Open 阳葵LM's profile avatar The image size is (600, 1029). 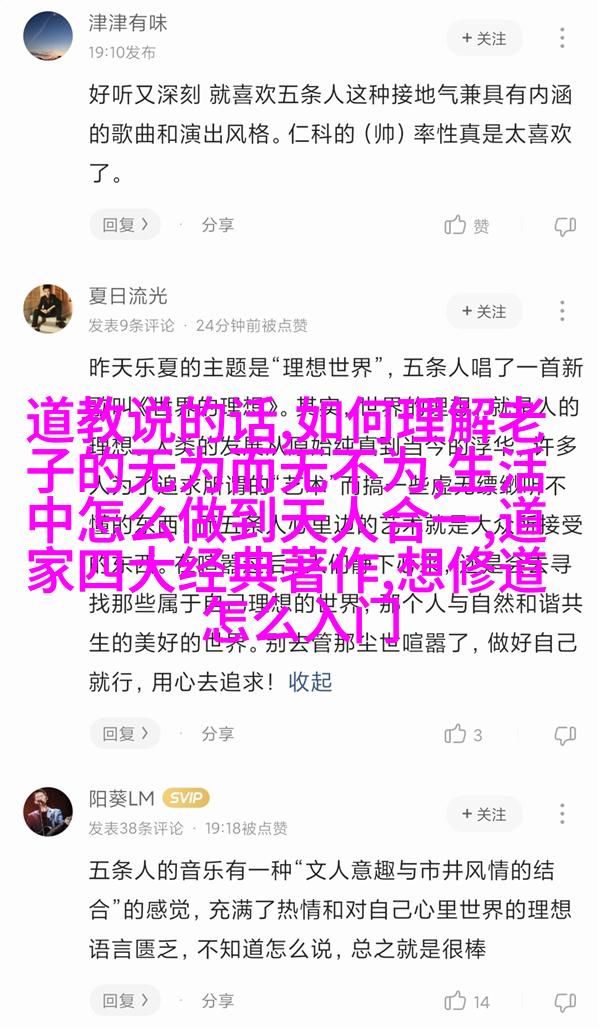(x=48, y=812)
